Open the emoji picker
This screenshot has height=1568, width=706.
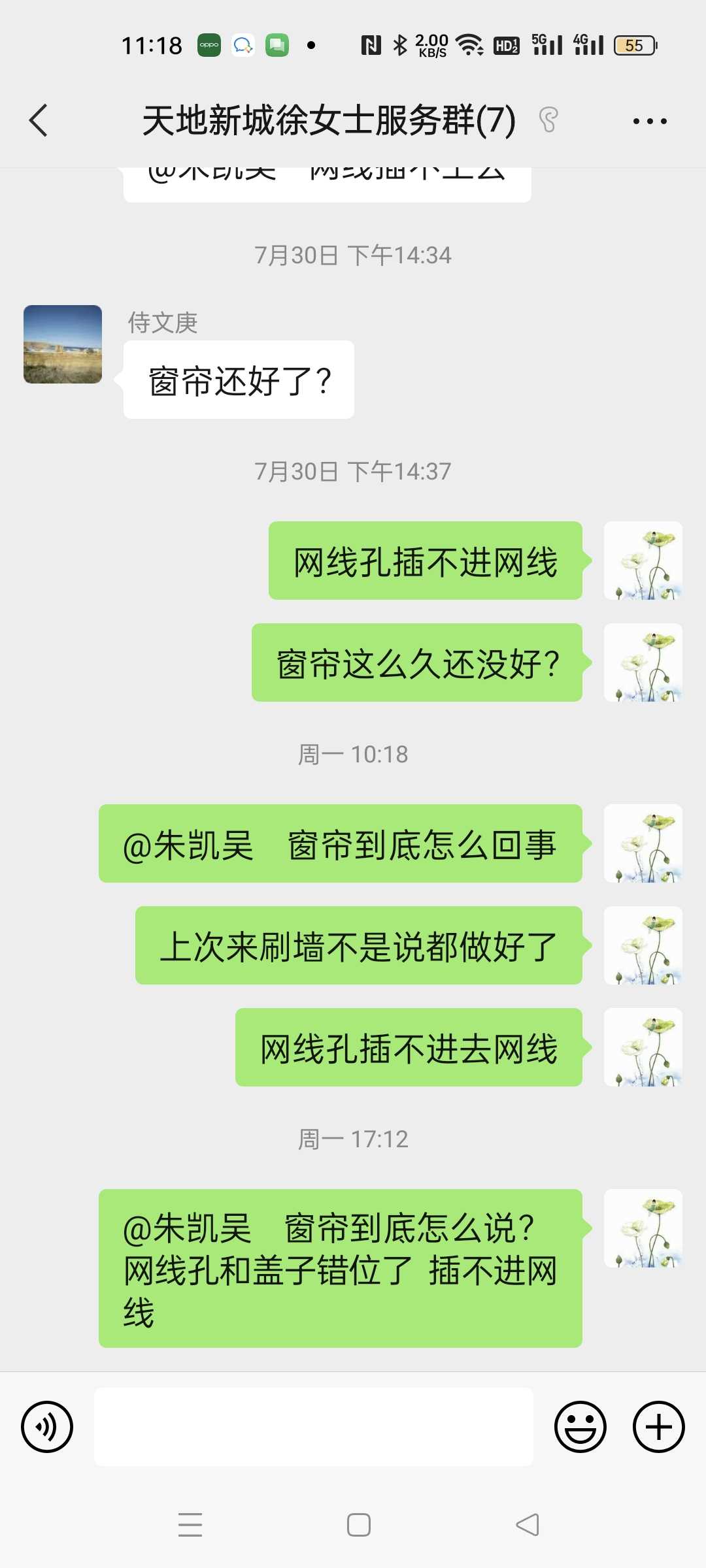pos(580,1427)
